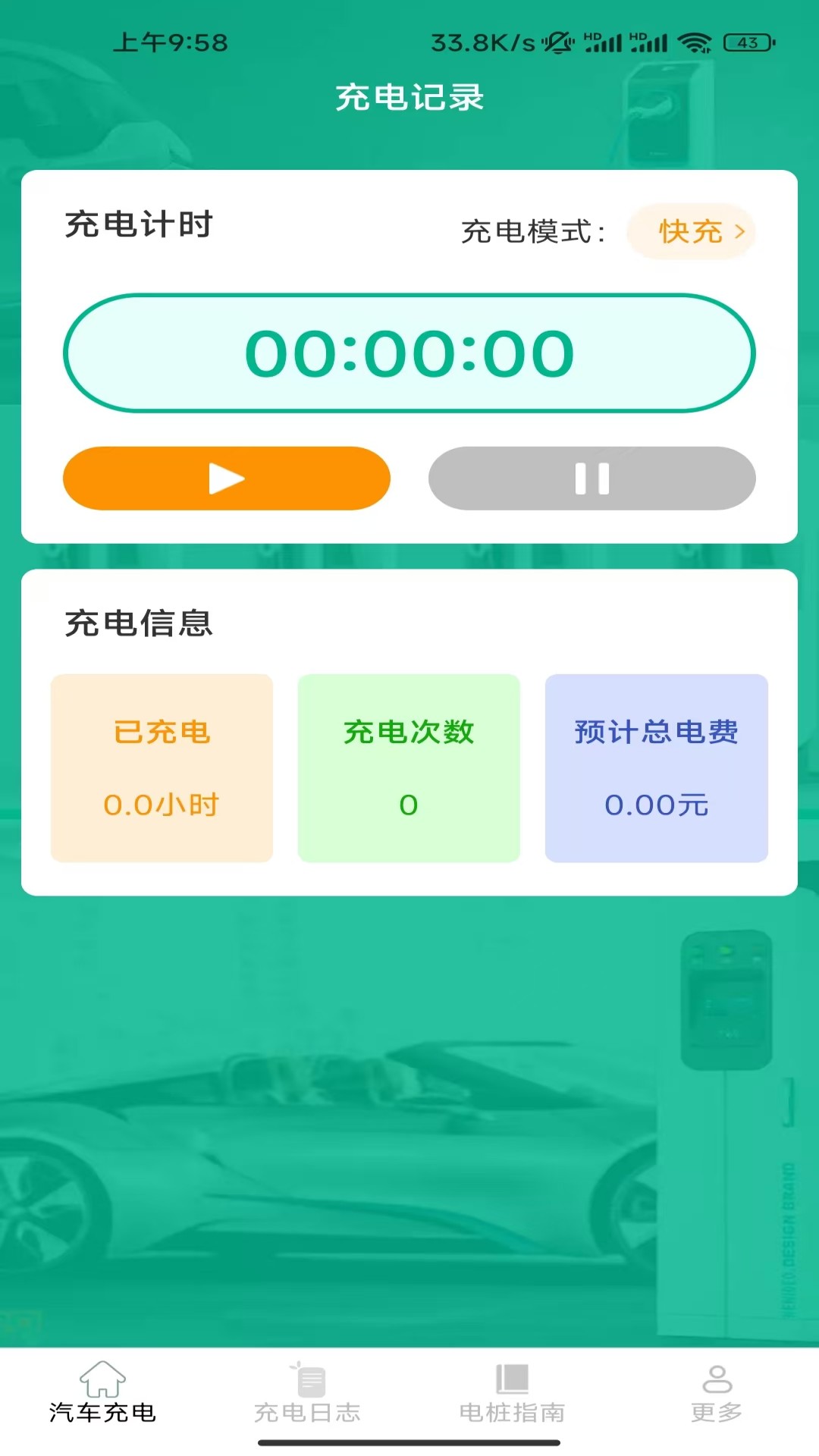Change charging mode from 快充
819x1456 pixels.
691,231
